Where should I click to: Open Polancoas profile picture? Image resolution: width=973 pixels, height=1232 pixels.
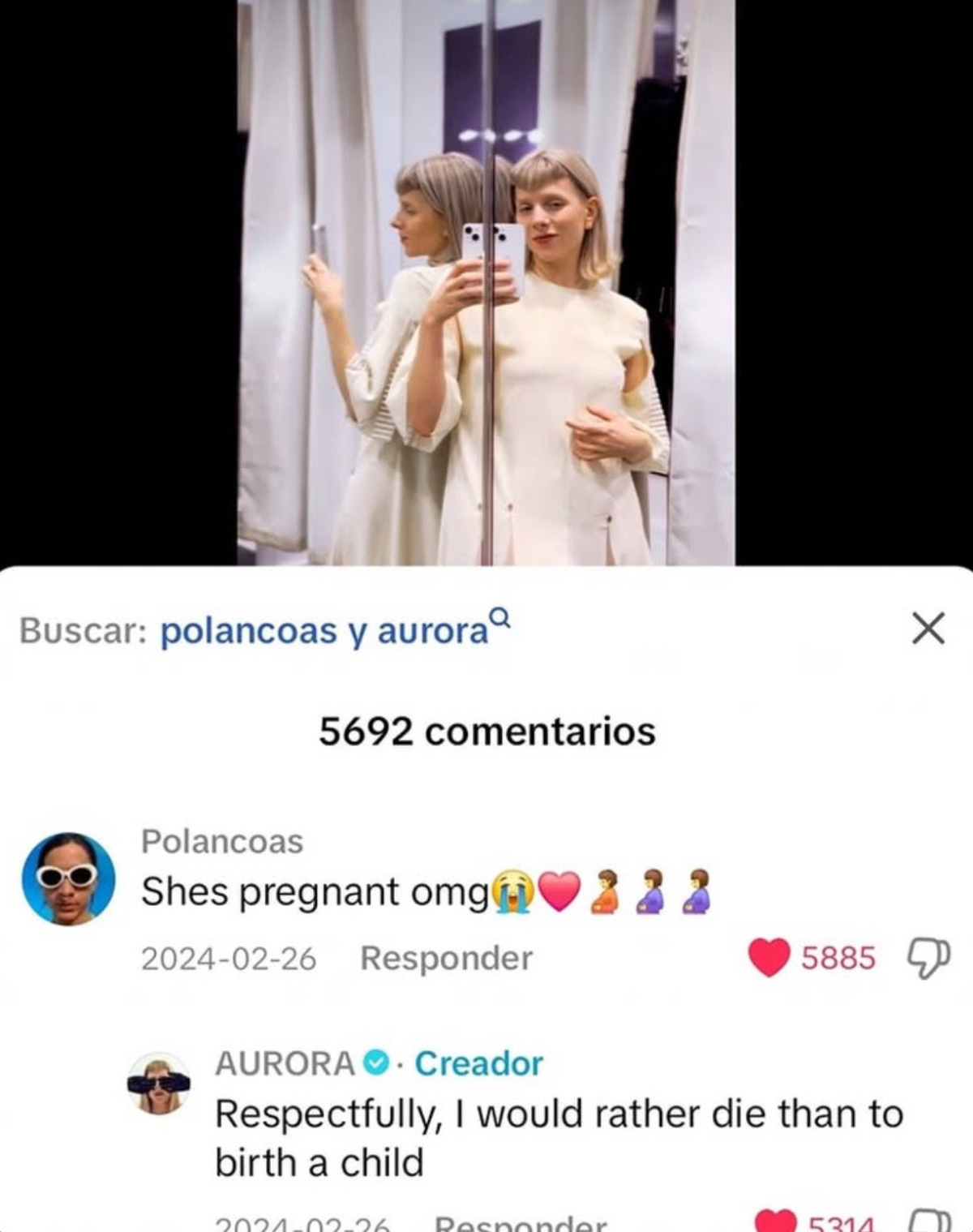[x=68, y=878]
